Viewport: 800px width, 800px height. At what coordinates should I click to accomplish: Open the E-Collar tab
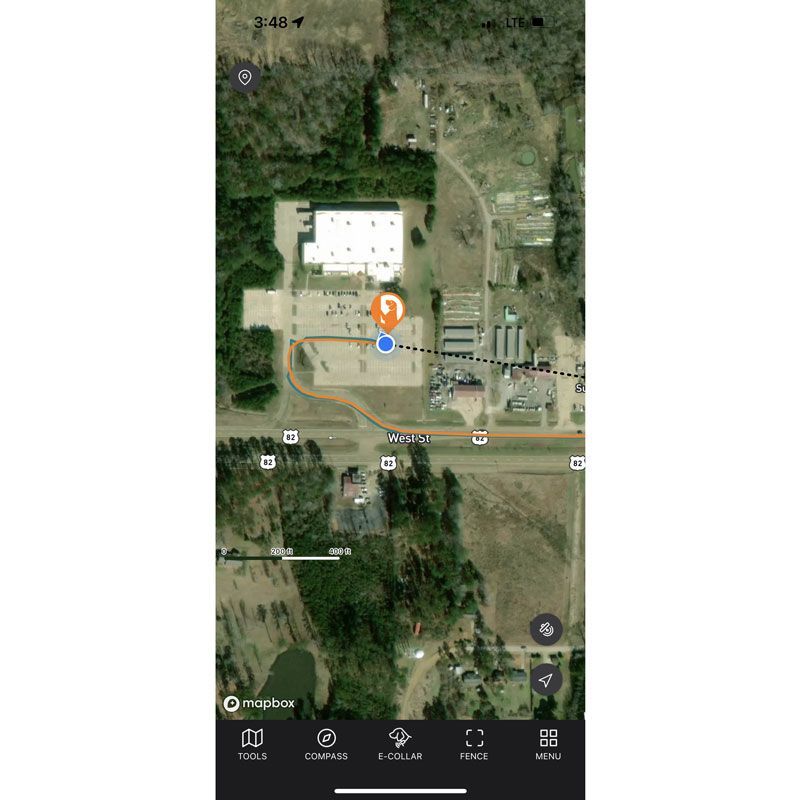pyautogui.click(x=400, y=744)
